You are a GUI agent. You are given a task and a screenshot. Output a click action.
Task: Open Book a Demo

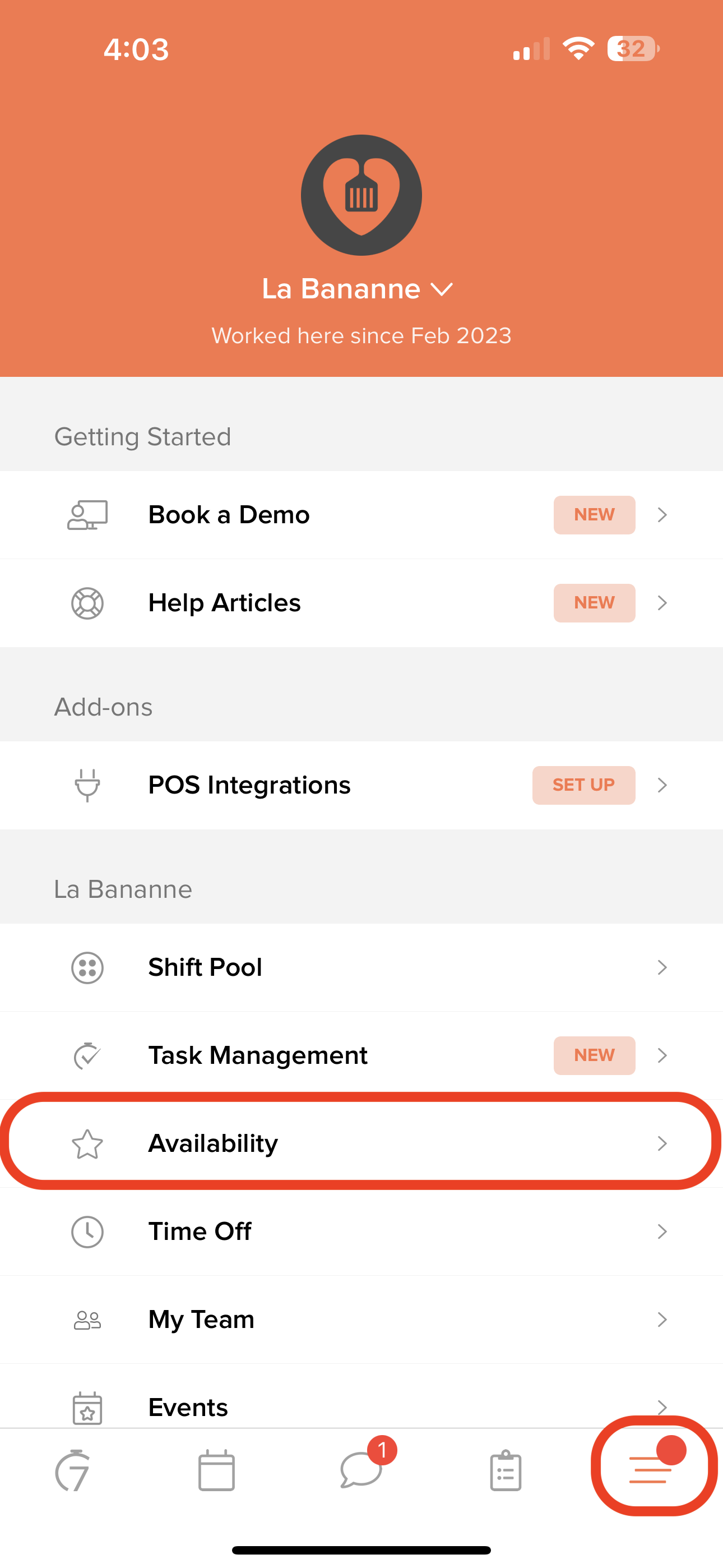coord(361,515)
